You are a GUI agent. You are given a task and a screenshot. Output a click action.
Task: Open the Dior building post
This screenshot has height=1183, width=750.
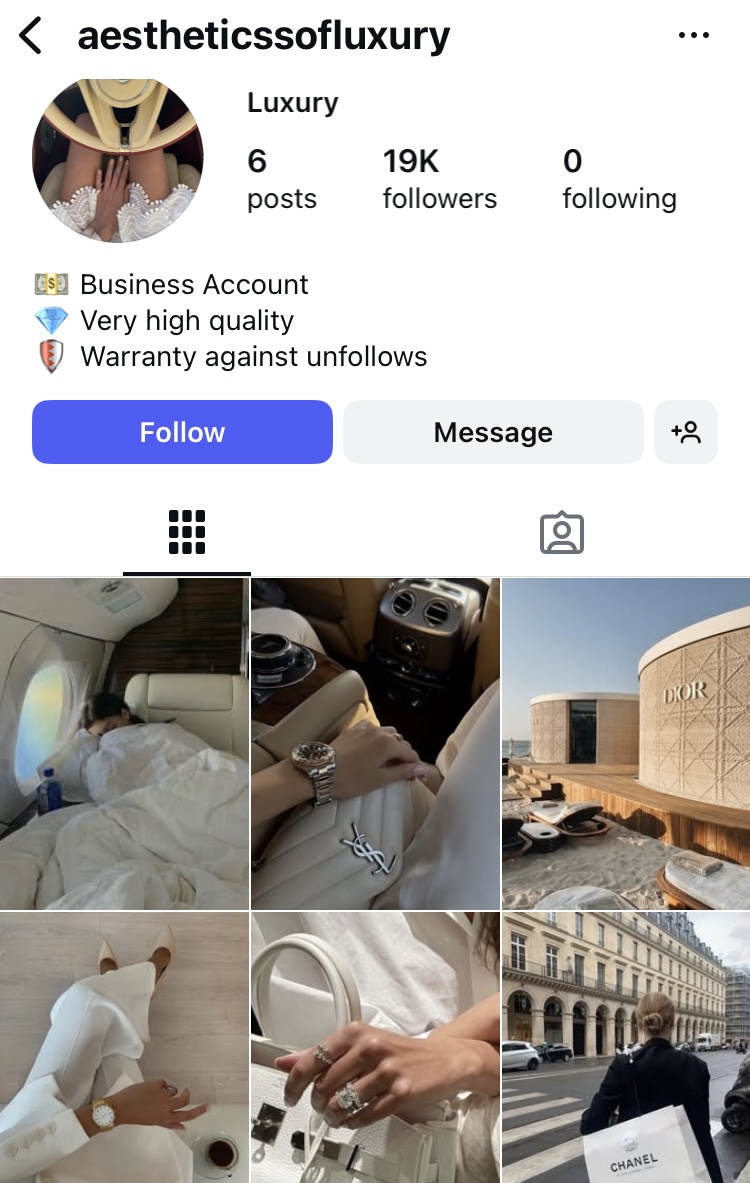626,743
